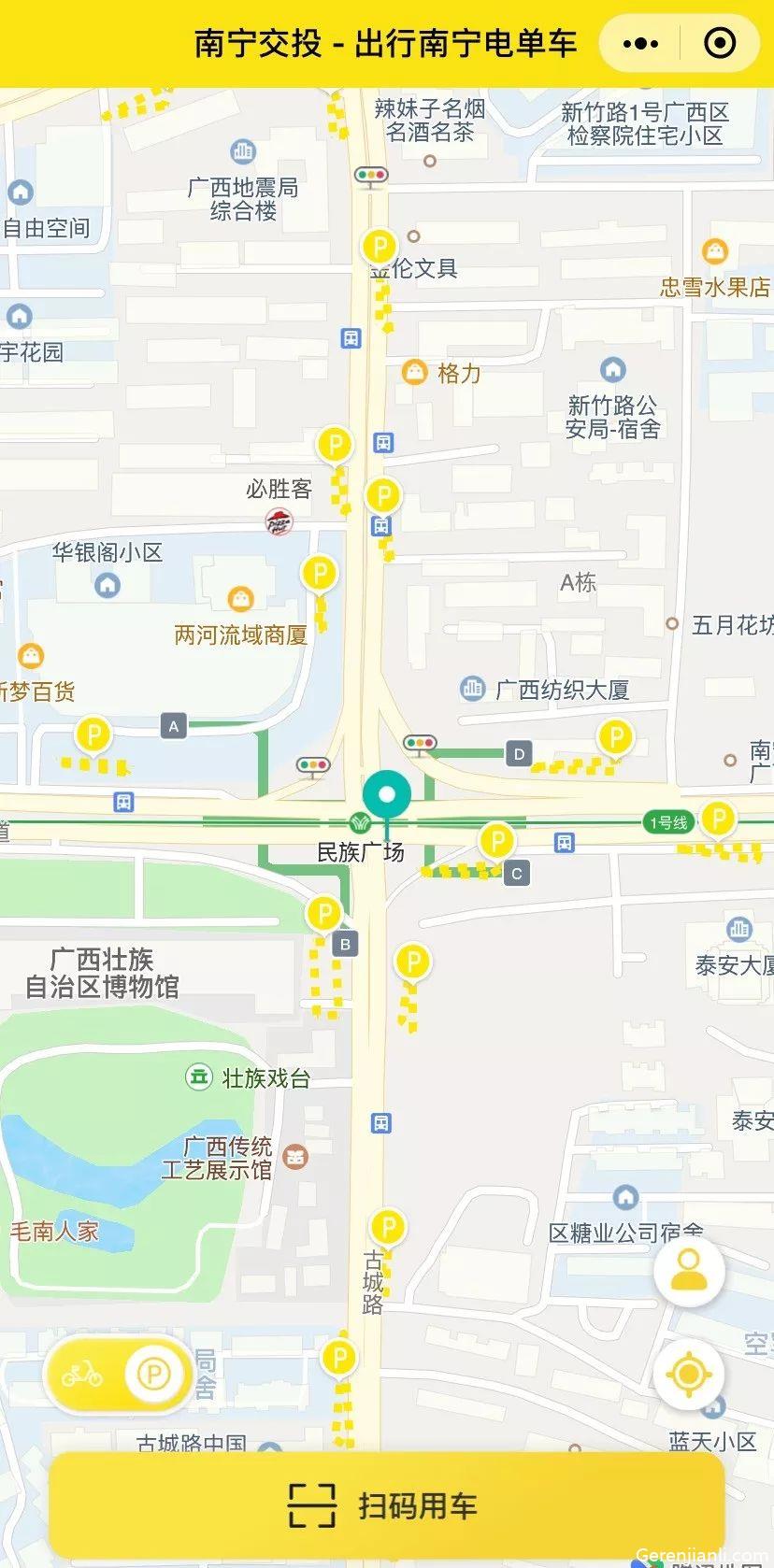Recenter the map on my location
774x1568 pixels.
click(689, 1374)
